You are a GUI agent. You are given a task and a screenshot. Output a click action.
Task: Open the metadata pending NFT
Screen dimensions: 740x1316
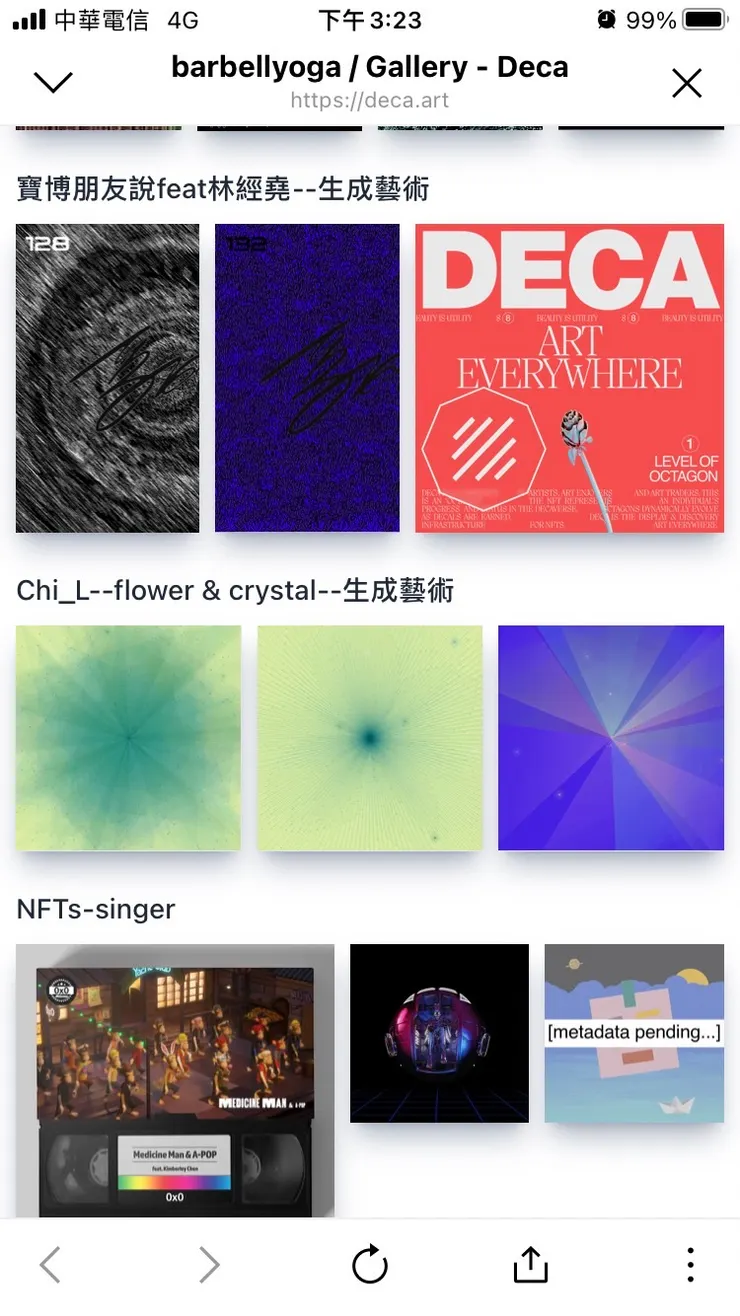(x=634, y=1032)
